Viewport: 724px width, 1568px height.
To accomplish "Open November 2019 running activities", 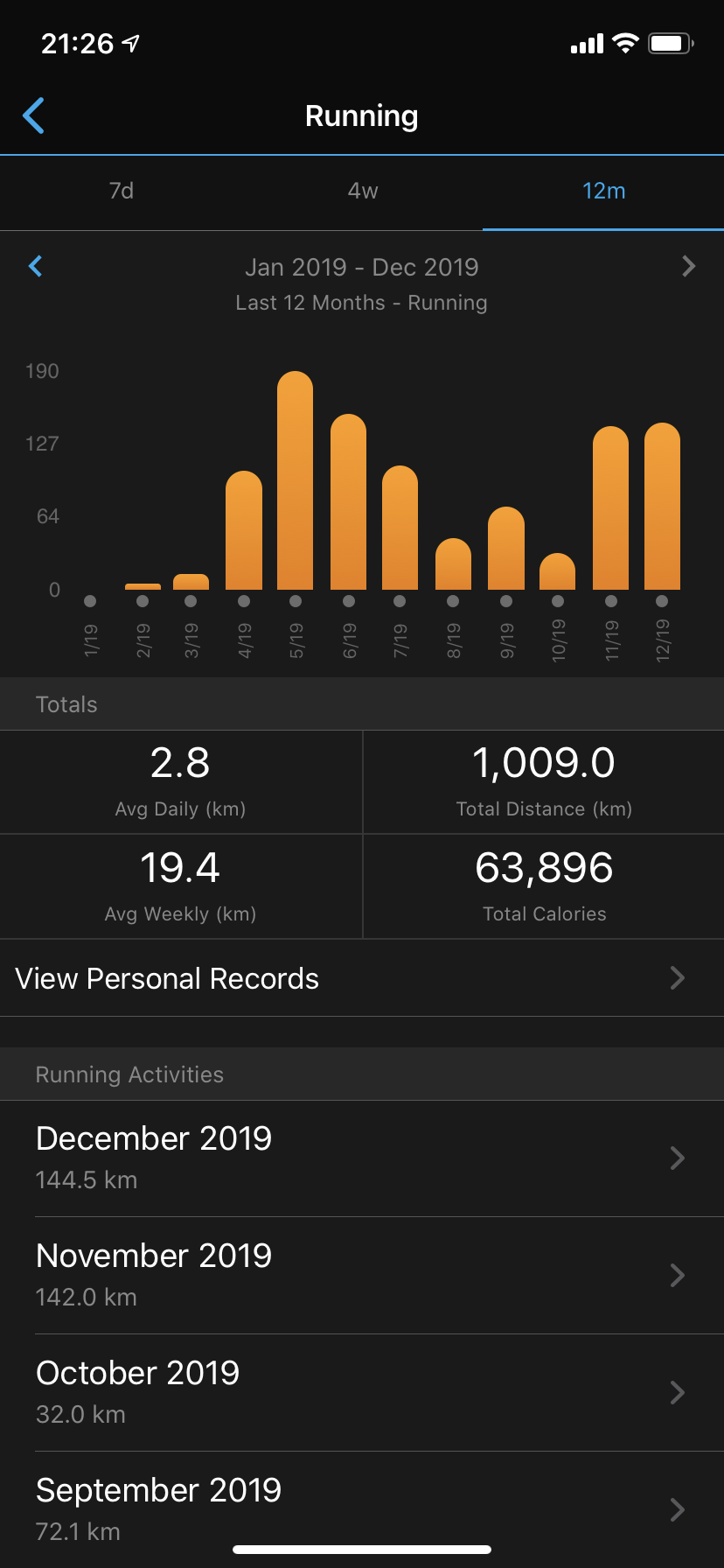I will pyautogui.click(x=362, y=1276).
